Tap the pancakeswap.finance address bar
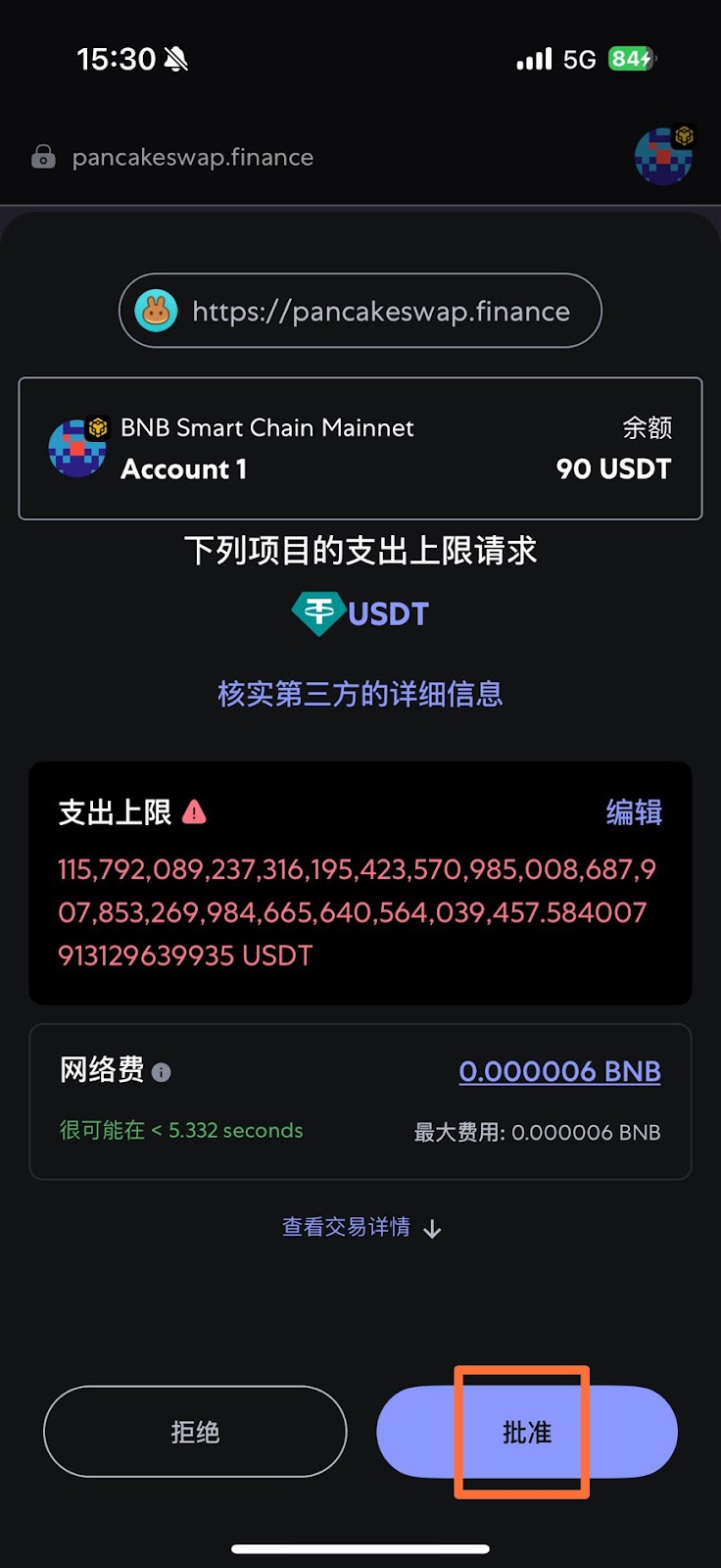The image size is (721, 1568). click(x=192, y=157)
